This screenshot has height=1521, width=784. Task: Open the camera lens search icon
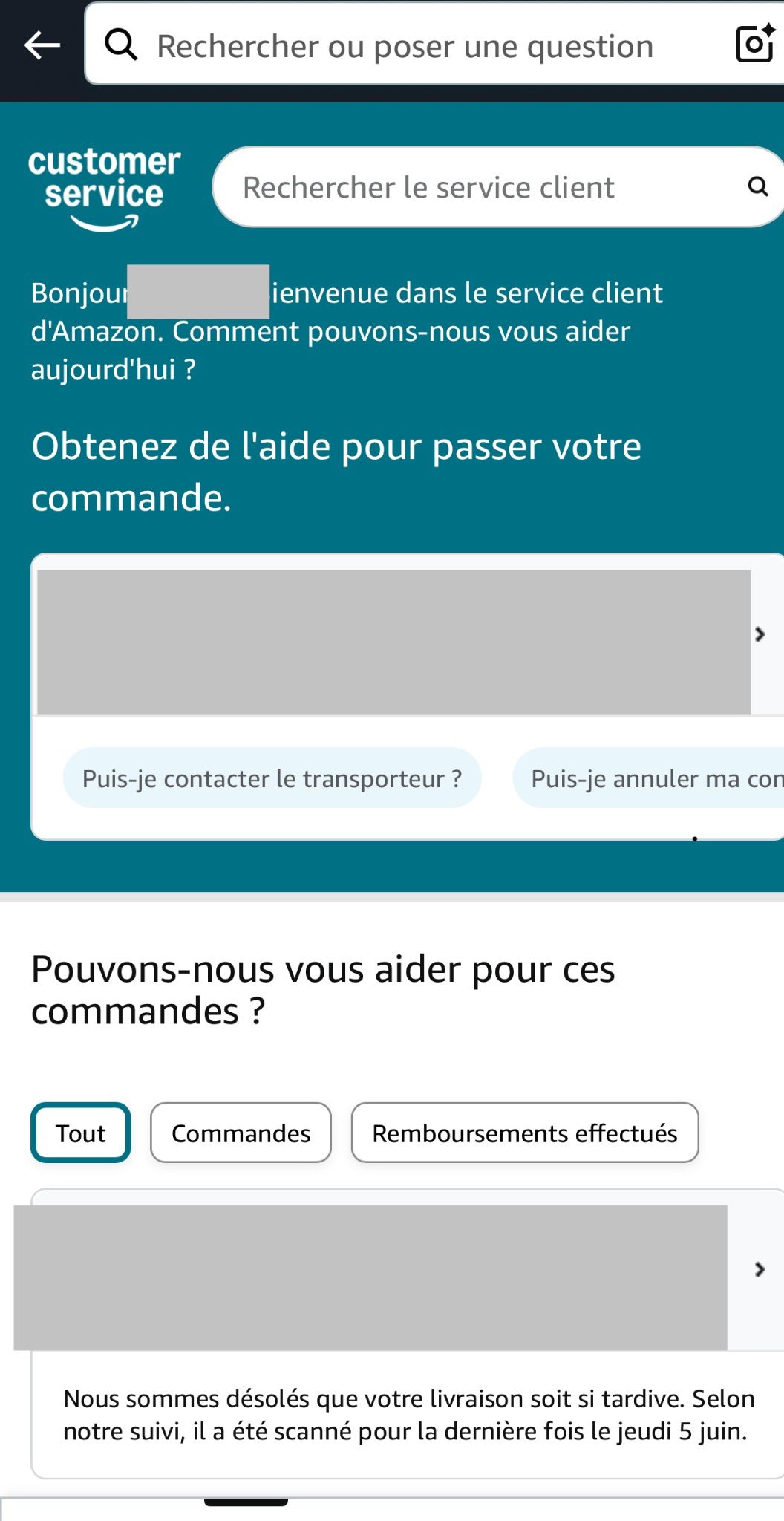(755, 44)
